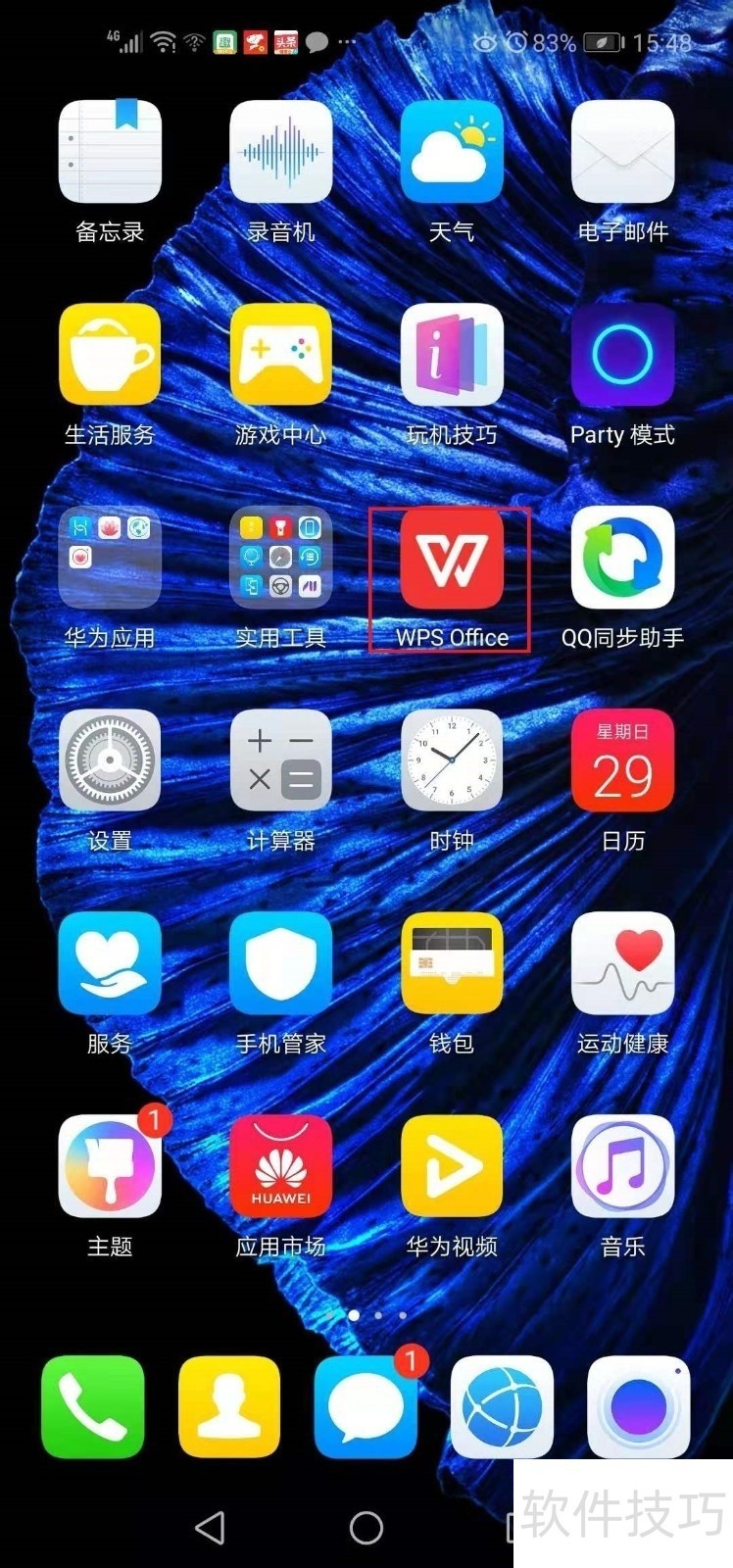The width and height of the screenshot is (733, 1568).
Task: Launch 手机管家 phone manager
Action: [280, 964]
